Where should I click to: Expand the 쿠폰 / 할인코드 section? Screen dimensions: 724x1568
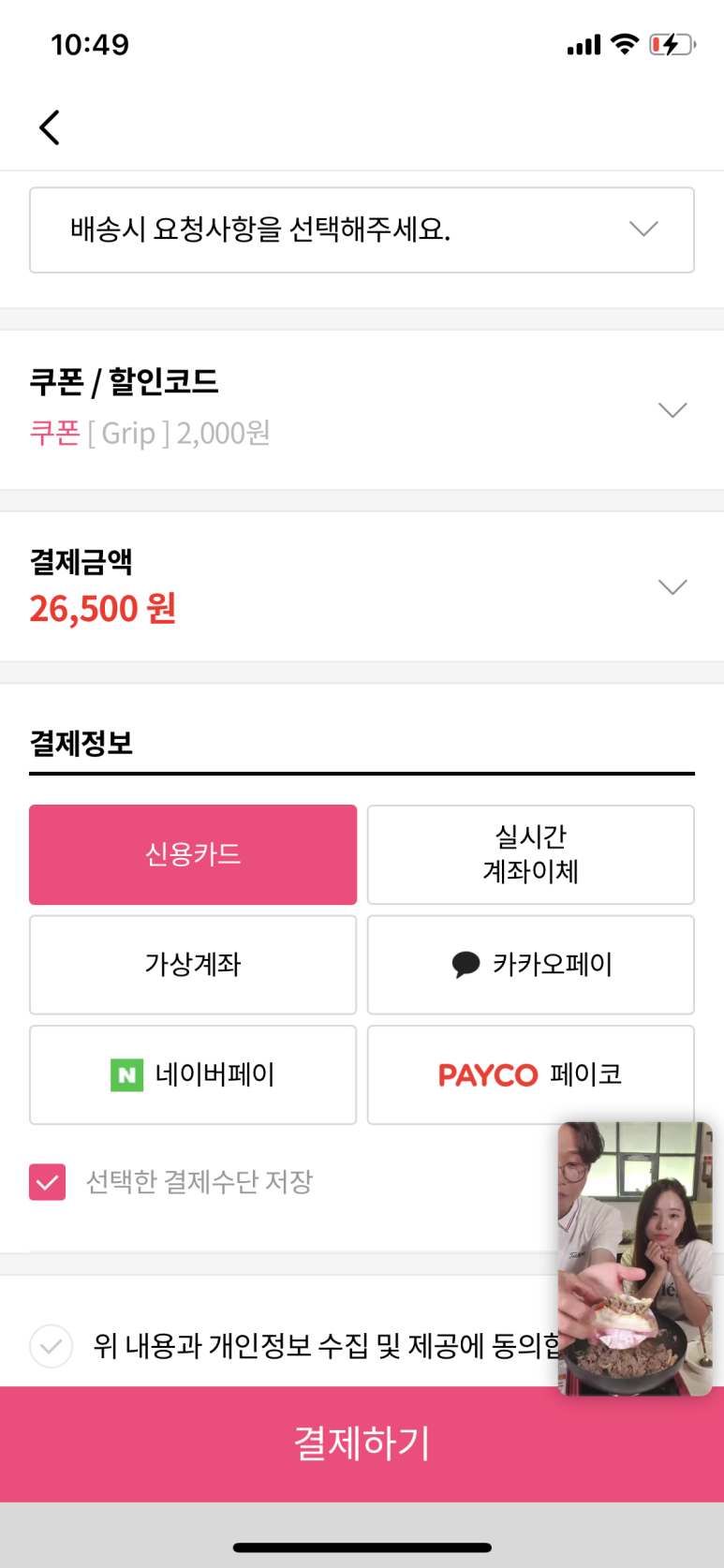(x=672, y=409)
